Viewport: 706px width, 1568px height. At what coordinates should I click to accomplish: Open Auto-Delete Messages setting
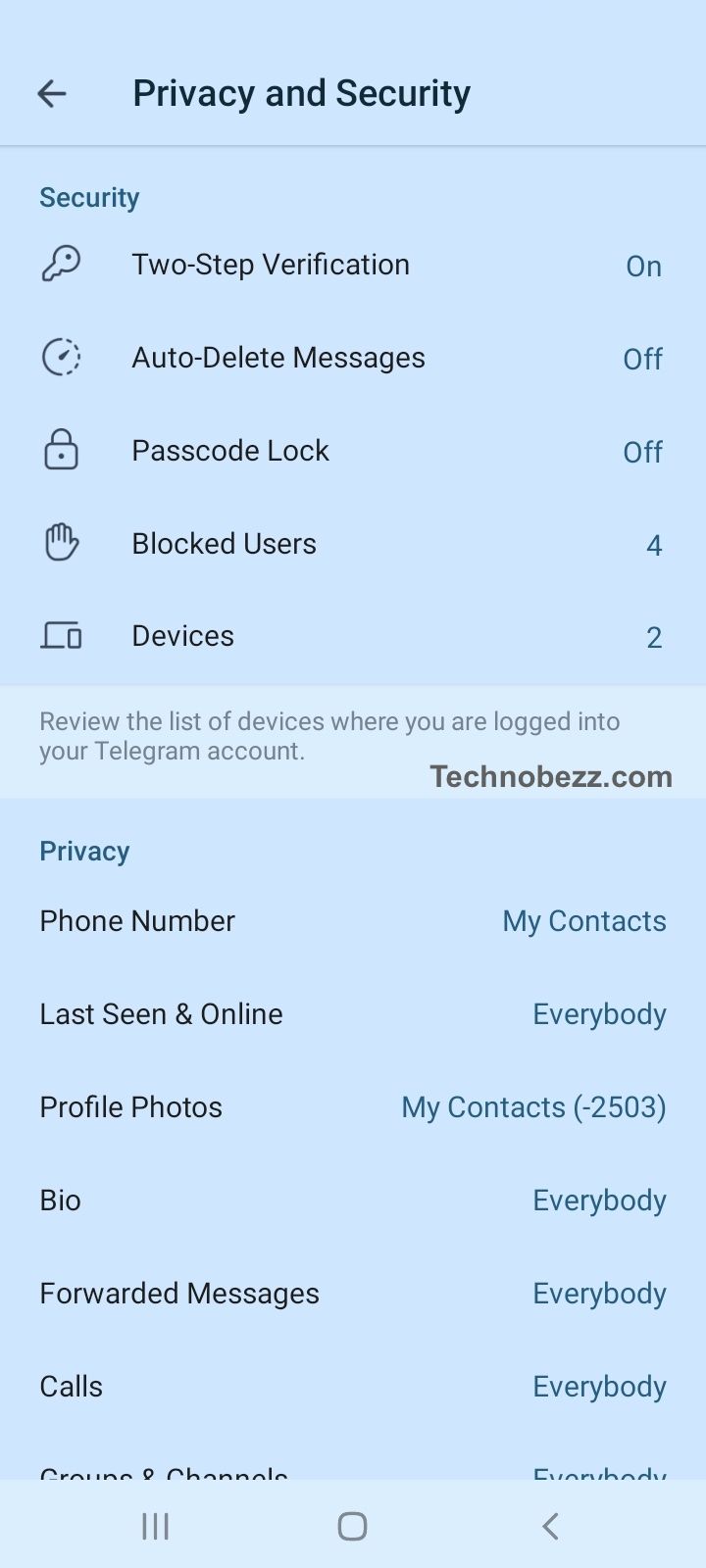(x=353, y=358)
